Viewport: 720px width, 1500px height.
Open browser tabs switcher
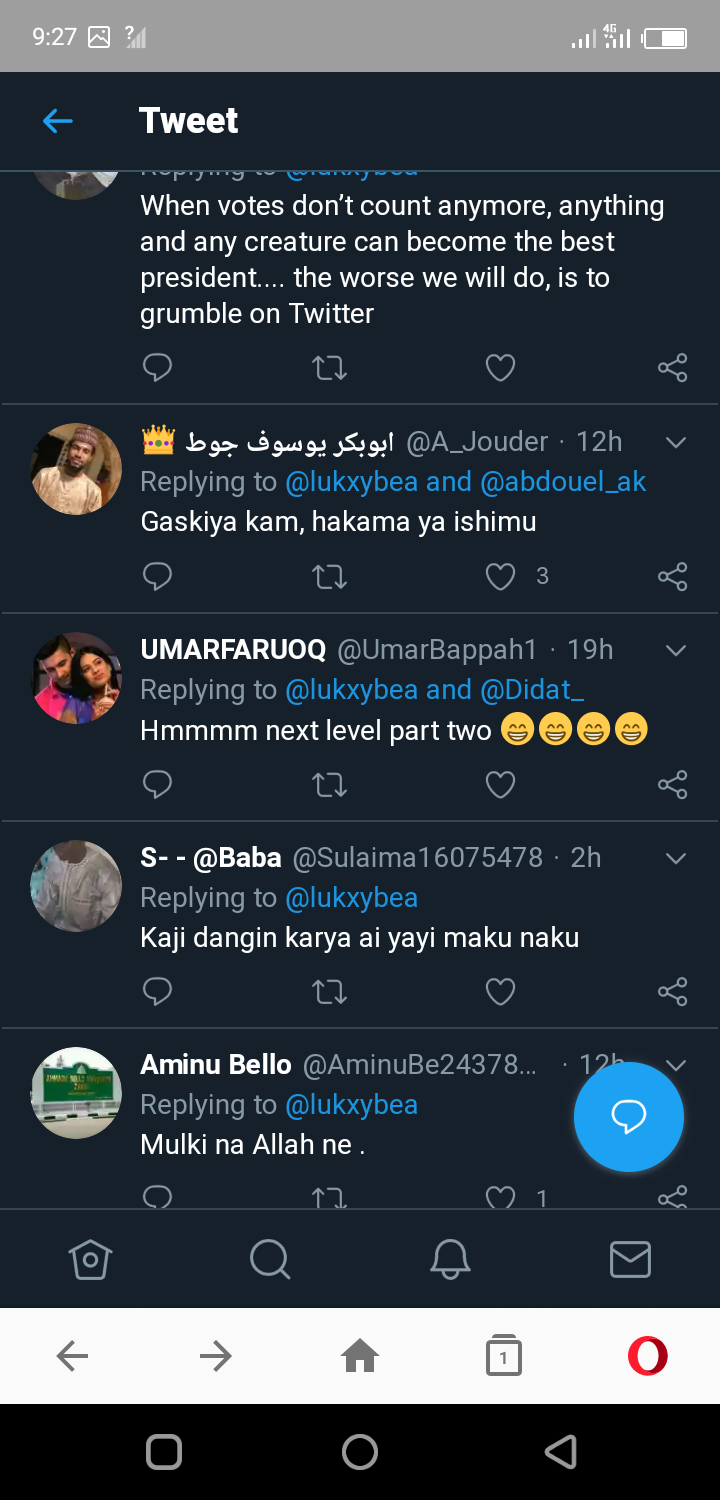(503, 1356)
